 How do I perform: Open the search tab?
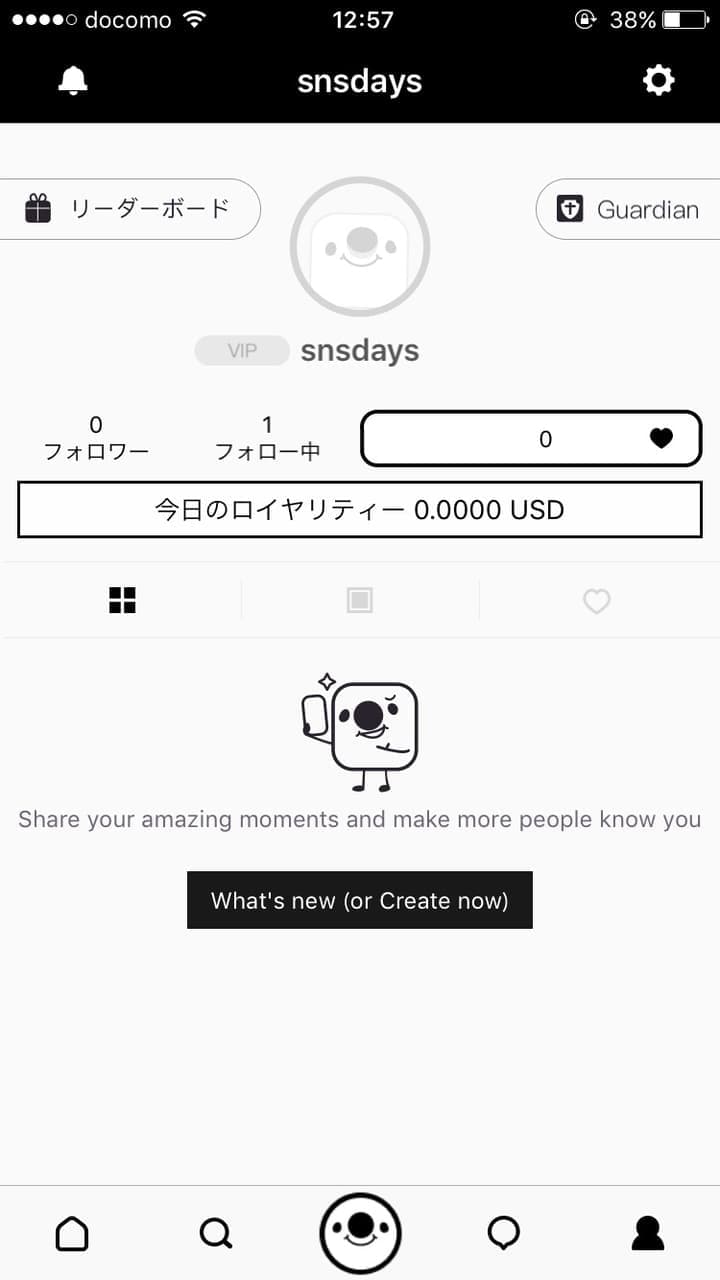point(215,1234)
